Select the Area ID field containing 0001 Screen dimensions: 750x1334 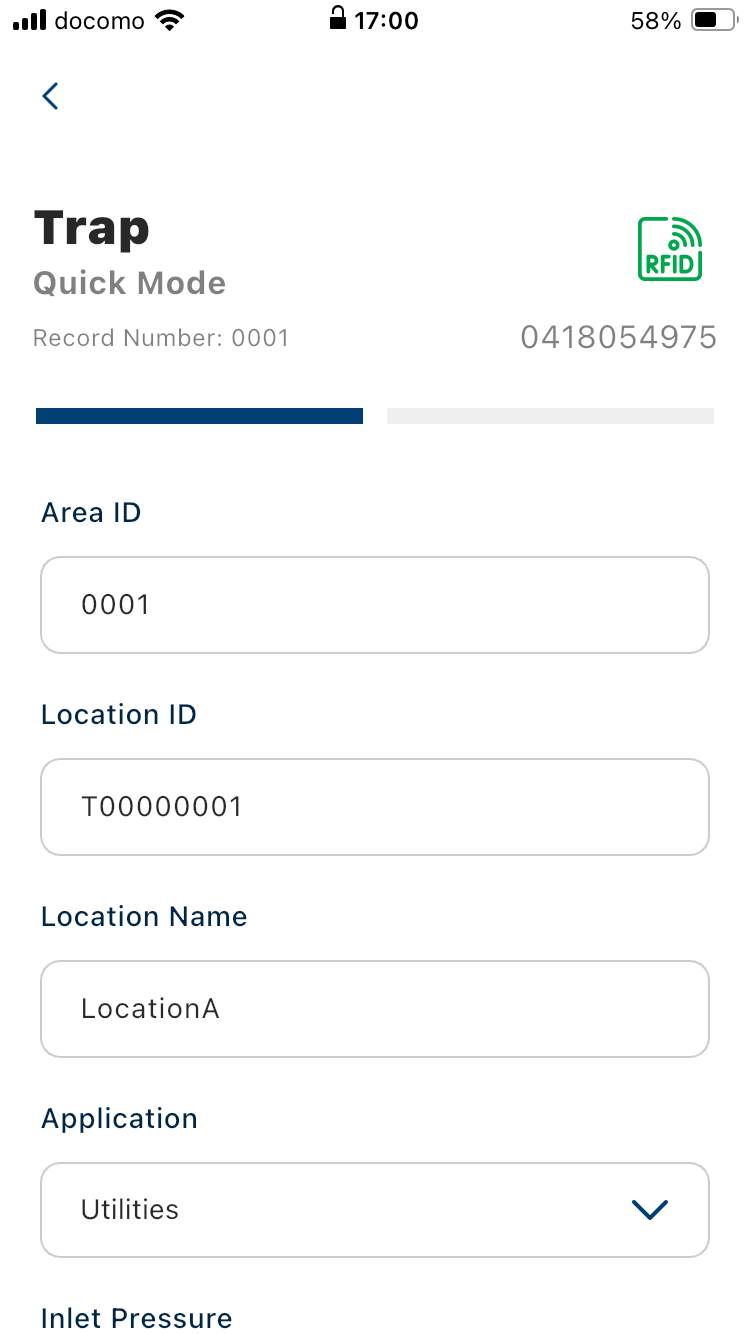tap(375, 605)
